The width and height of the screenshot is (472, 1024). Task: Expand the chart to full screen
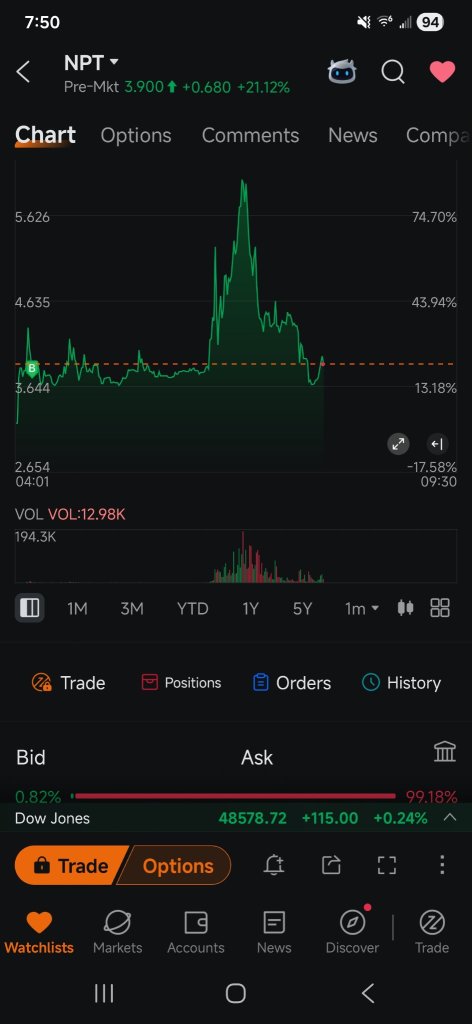398,444
